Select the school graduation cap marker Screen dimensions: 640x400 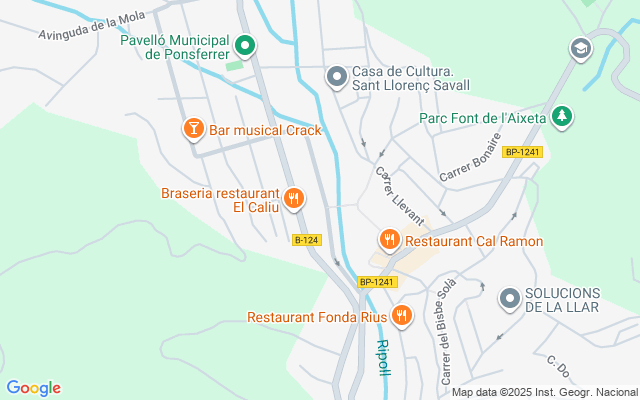point(579,47)
